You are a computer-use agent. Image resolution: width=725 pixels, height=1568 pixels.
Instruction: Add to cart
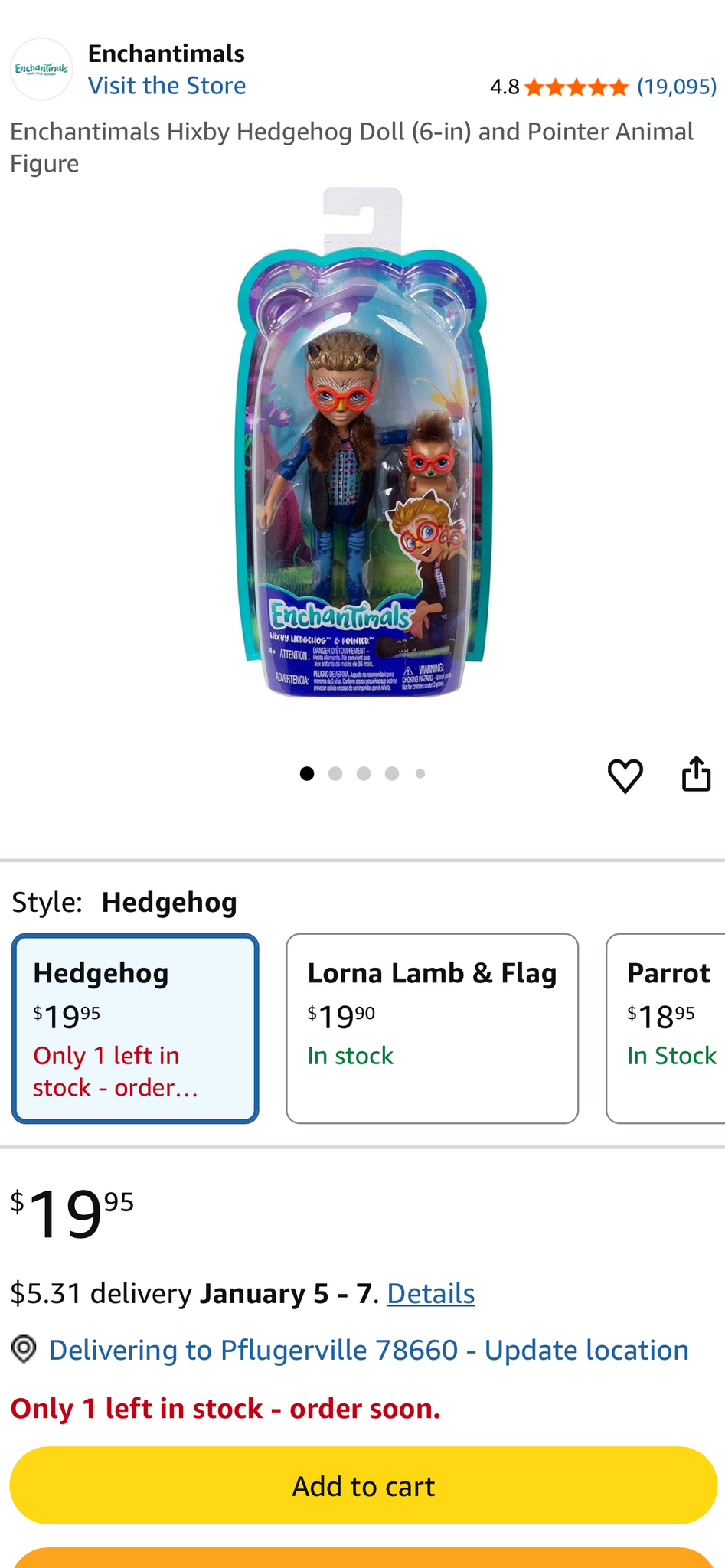click(x=363, y=1485)
